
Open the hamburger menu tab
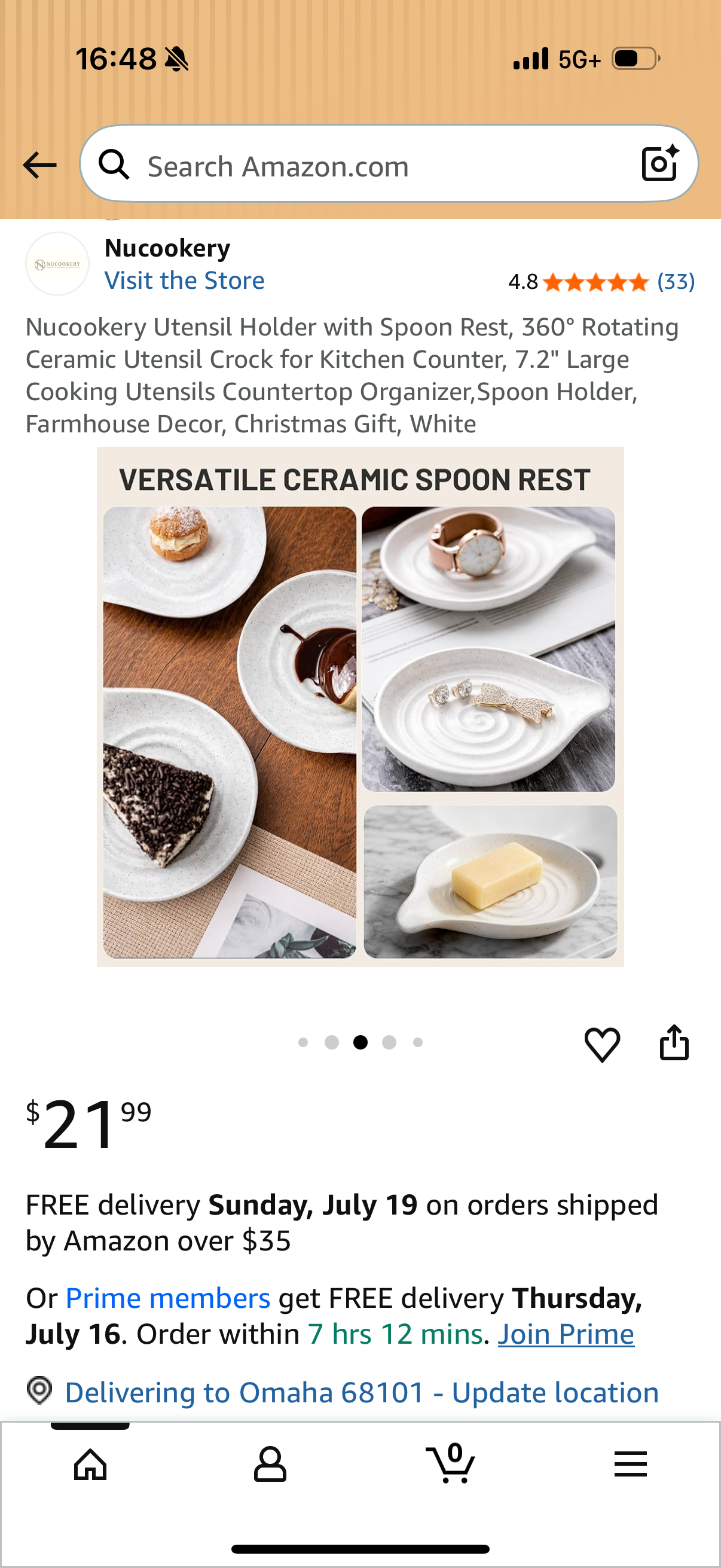[x=630, y=1463]
